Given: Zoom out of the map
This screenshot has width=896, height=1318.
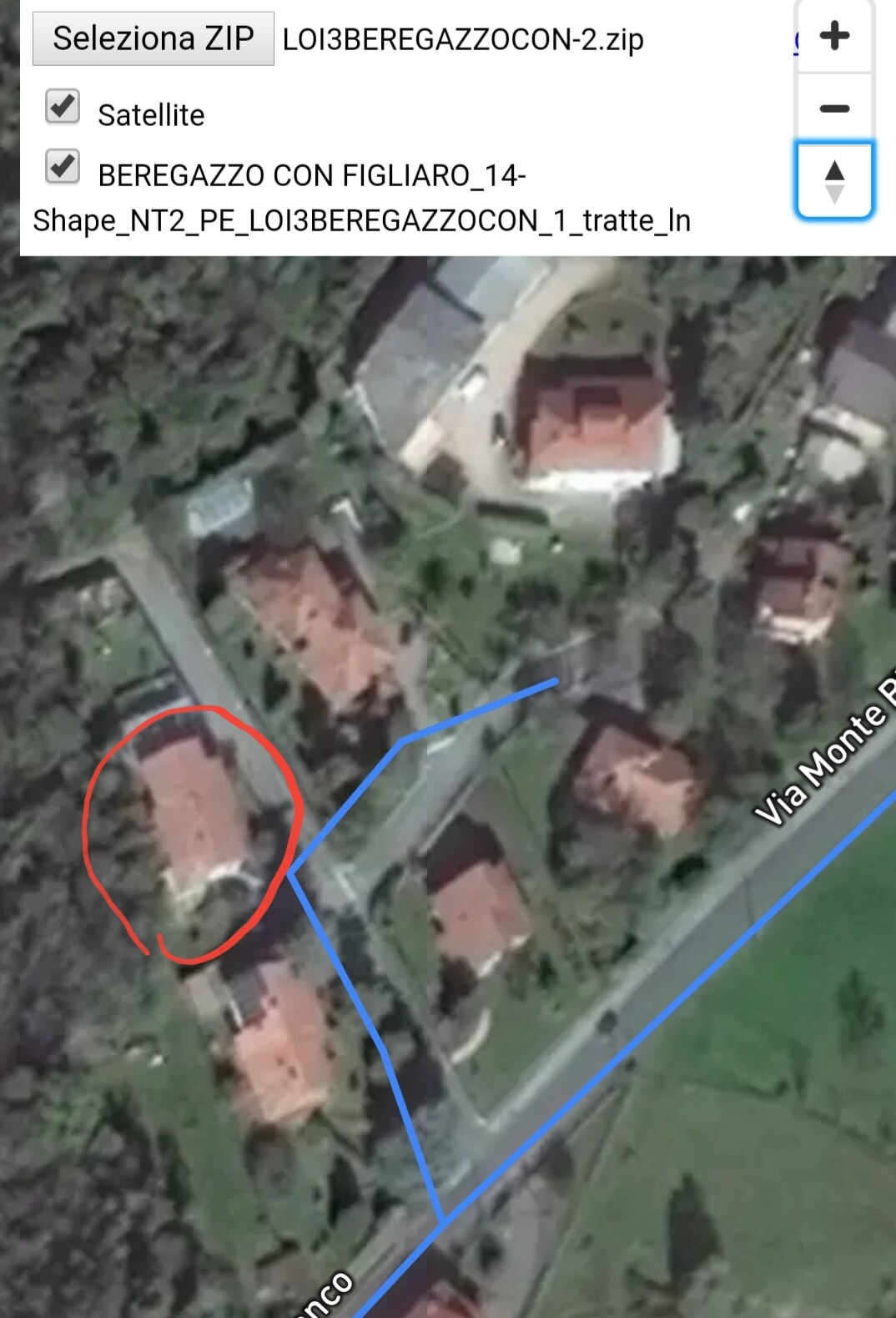Looking at the screenshot, I should click(x=834, y=109).
